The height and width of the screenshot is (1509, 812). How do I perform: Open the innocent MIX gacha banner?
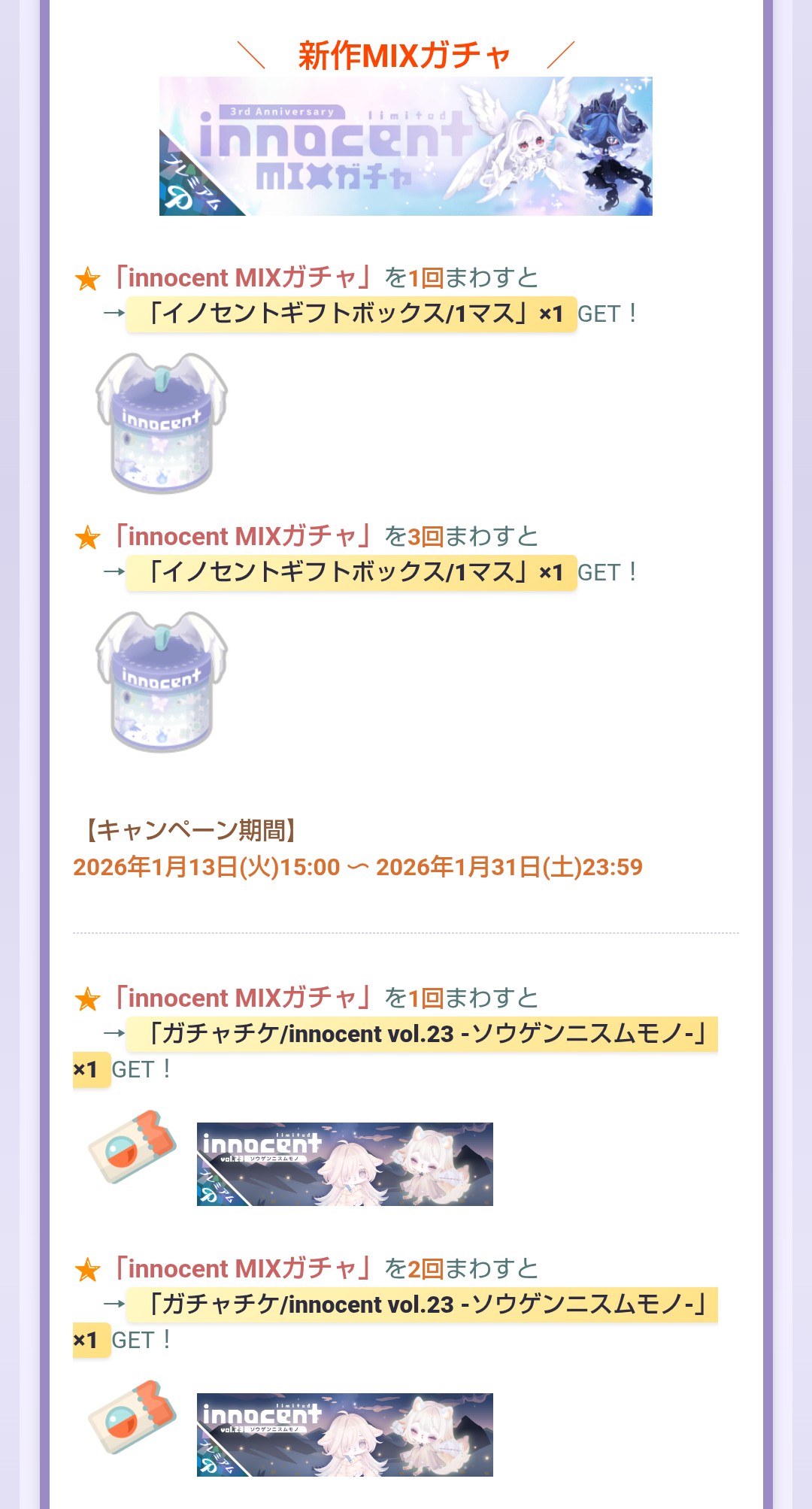pyautogui.click(x=405, y=146)
